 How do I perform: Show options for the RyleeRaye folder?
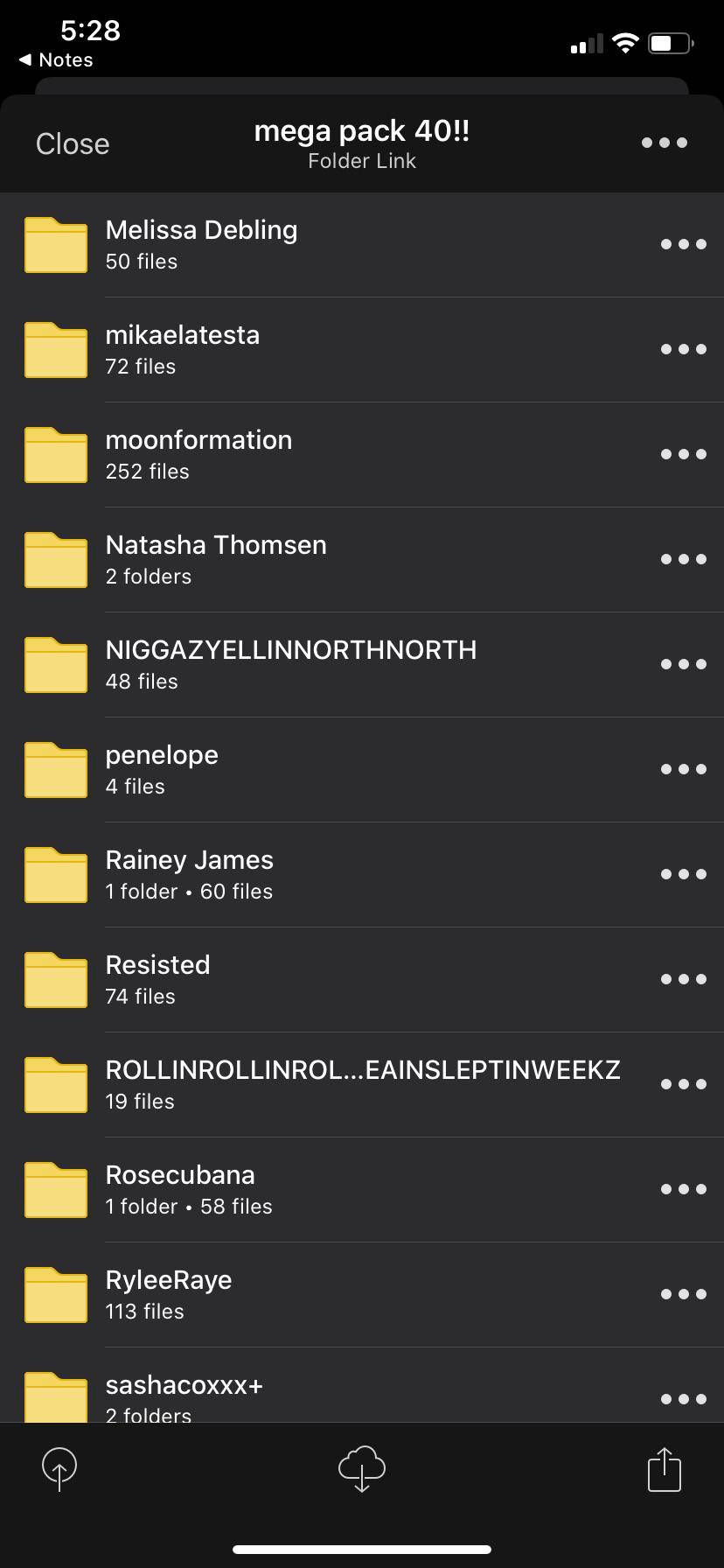[683, 1294]
